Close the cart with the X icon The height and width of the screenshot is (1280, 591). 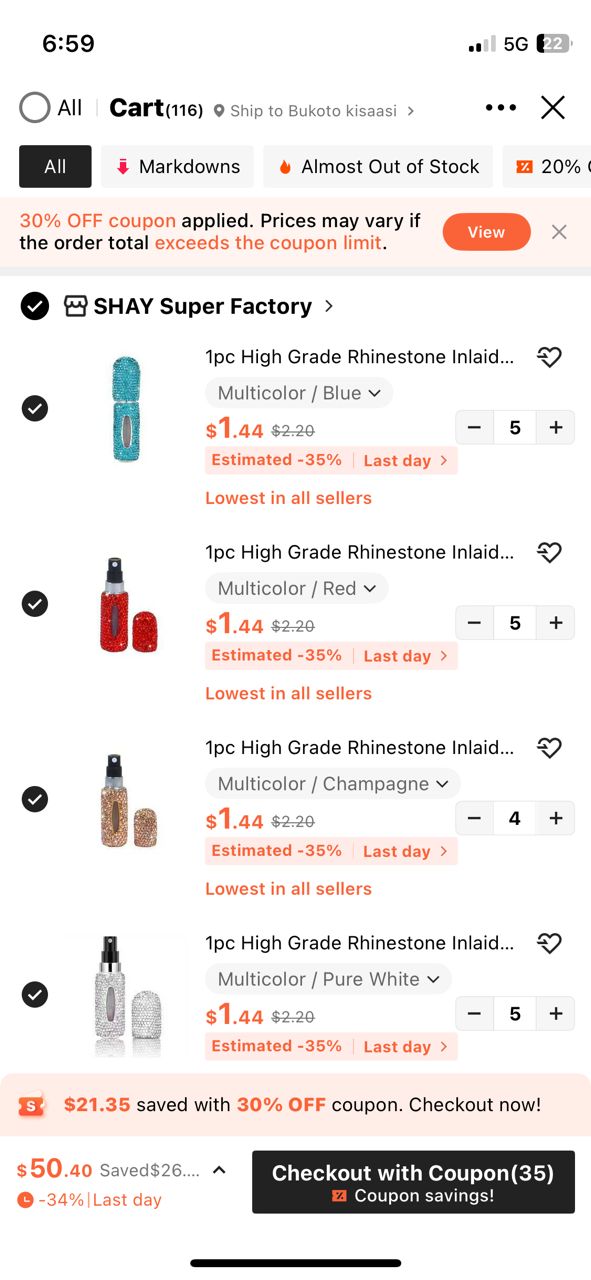coord(553,108)
